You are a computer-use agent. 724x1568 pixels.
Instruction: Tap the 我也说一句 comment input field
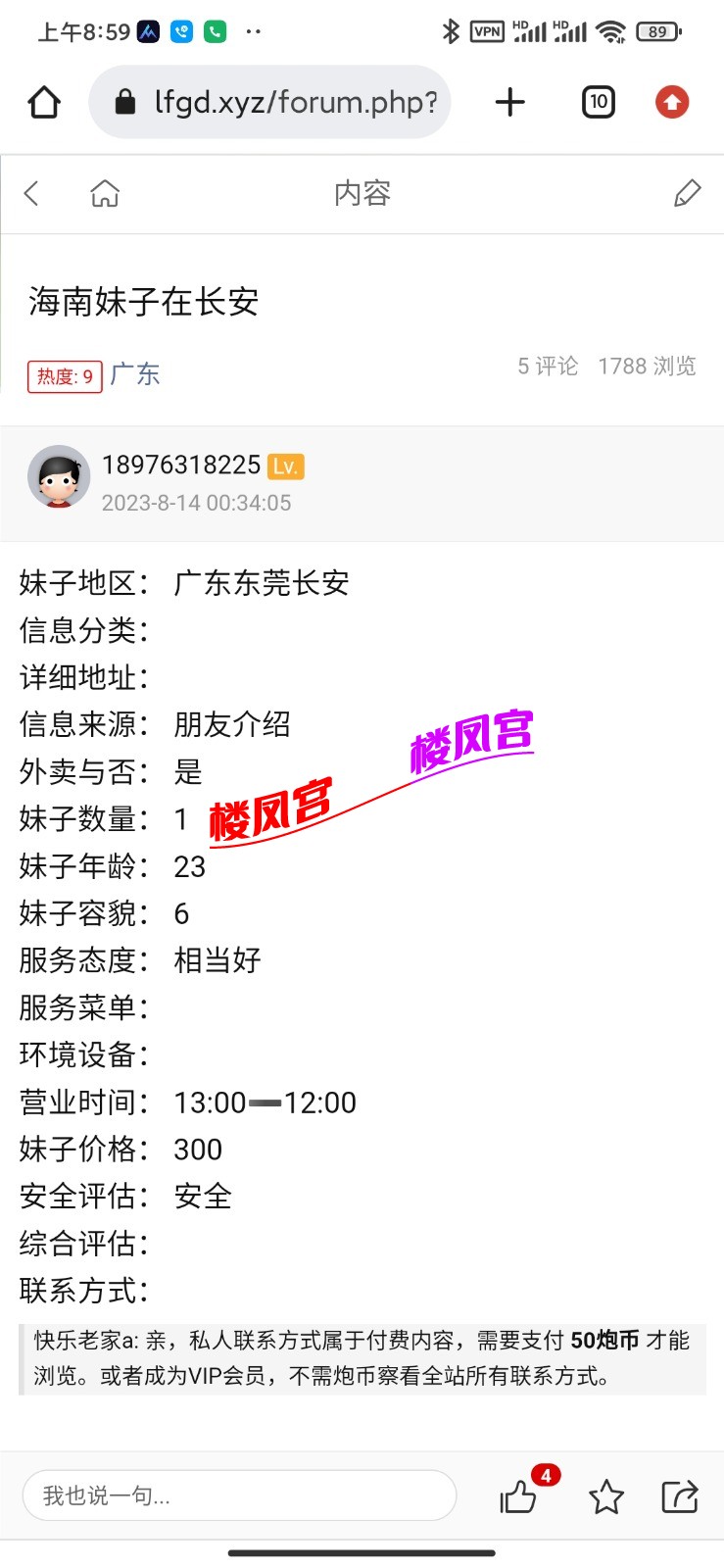[x=239, y=1496]
